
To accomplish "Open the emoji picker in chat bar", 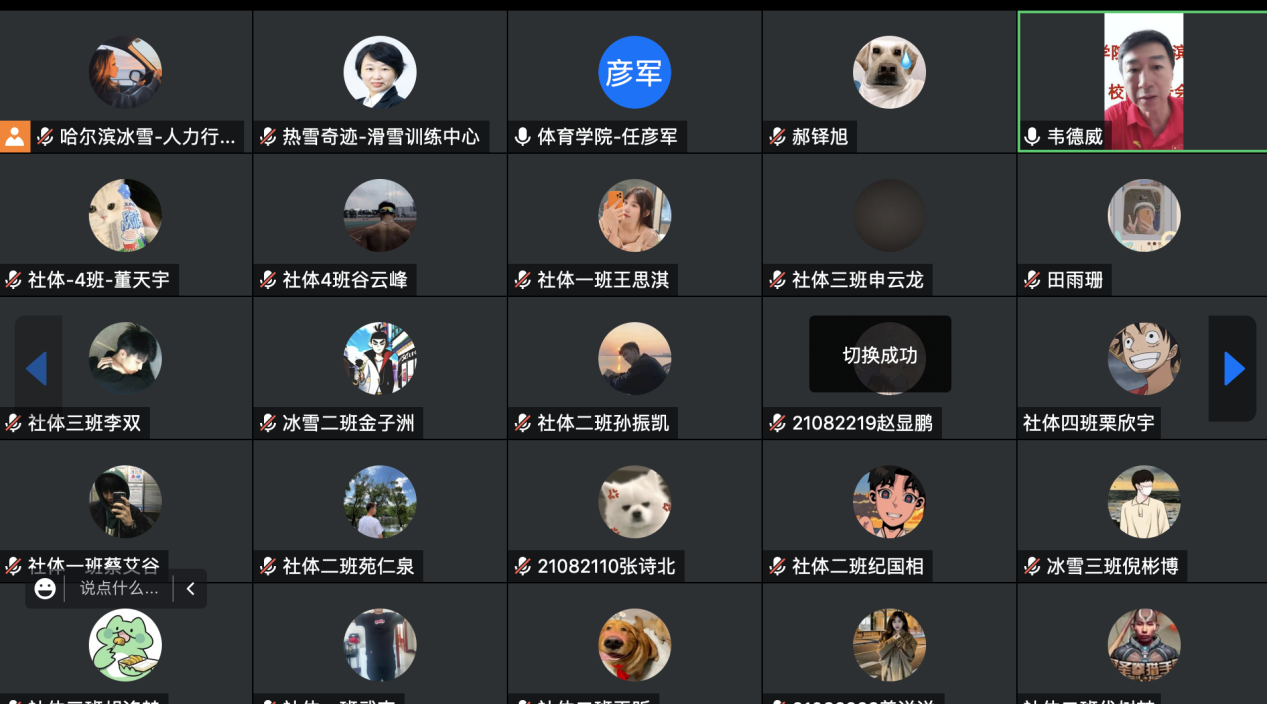I will click(45, 589).
